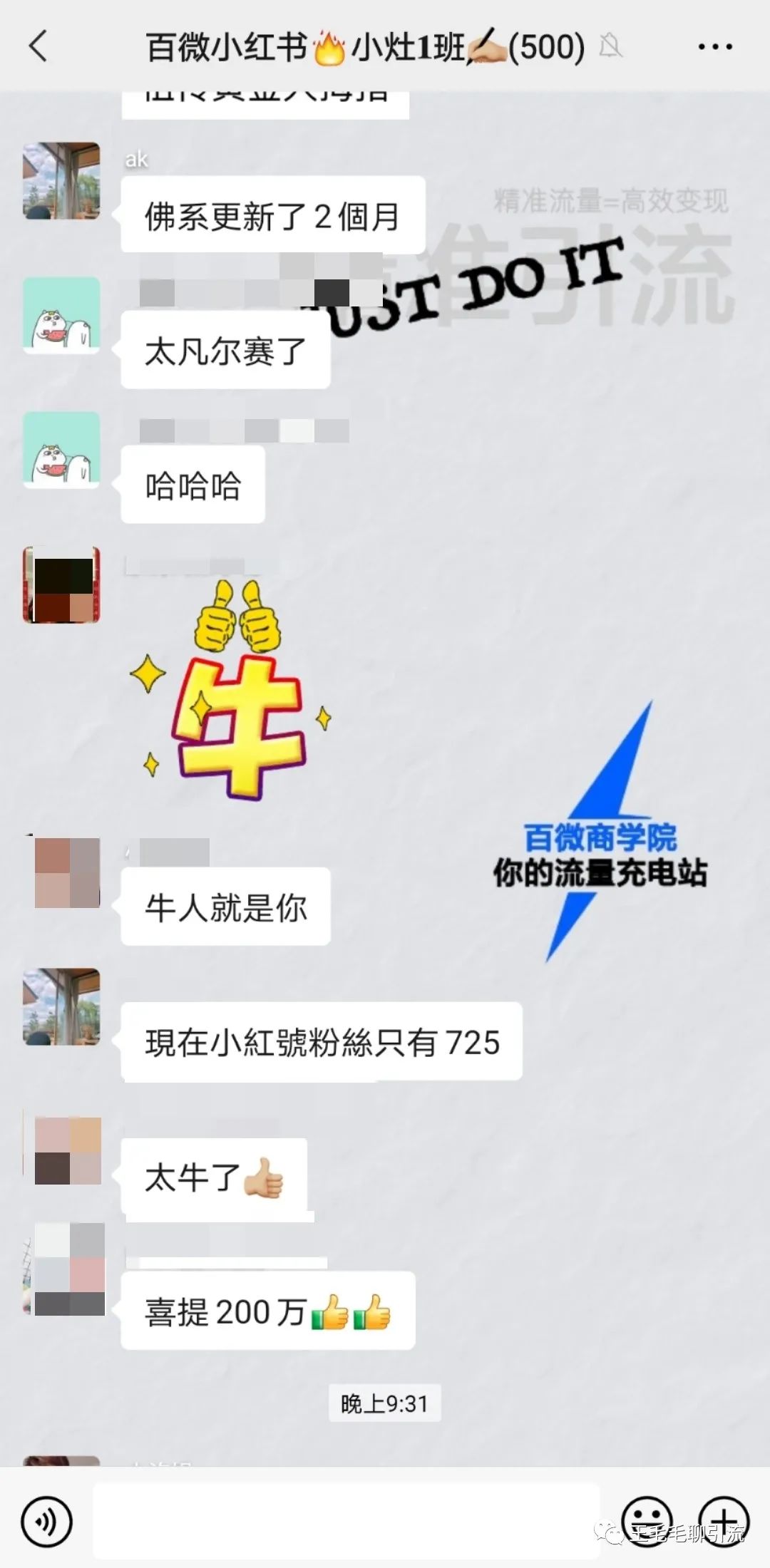Open the emoji picker

[x=647, y=1522]
